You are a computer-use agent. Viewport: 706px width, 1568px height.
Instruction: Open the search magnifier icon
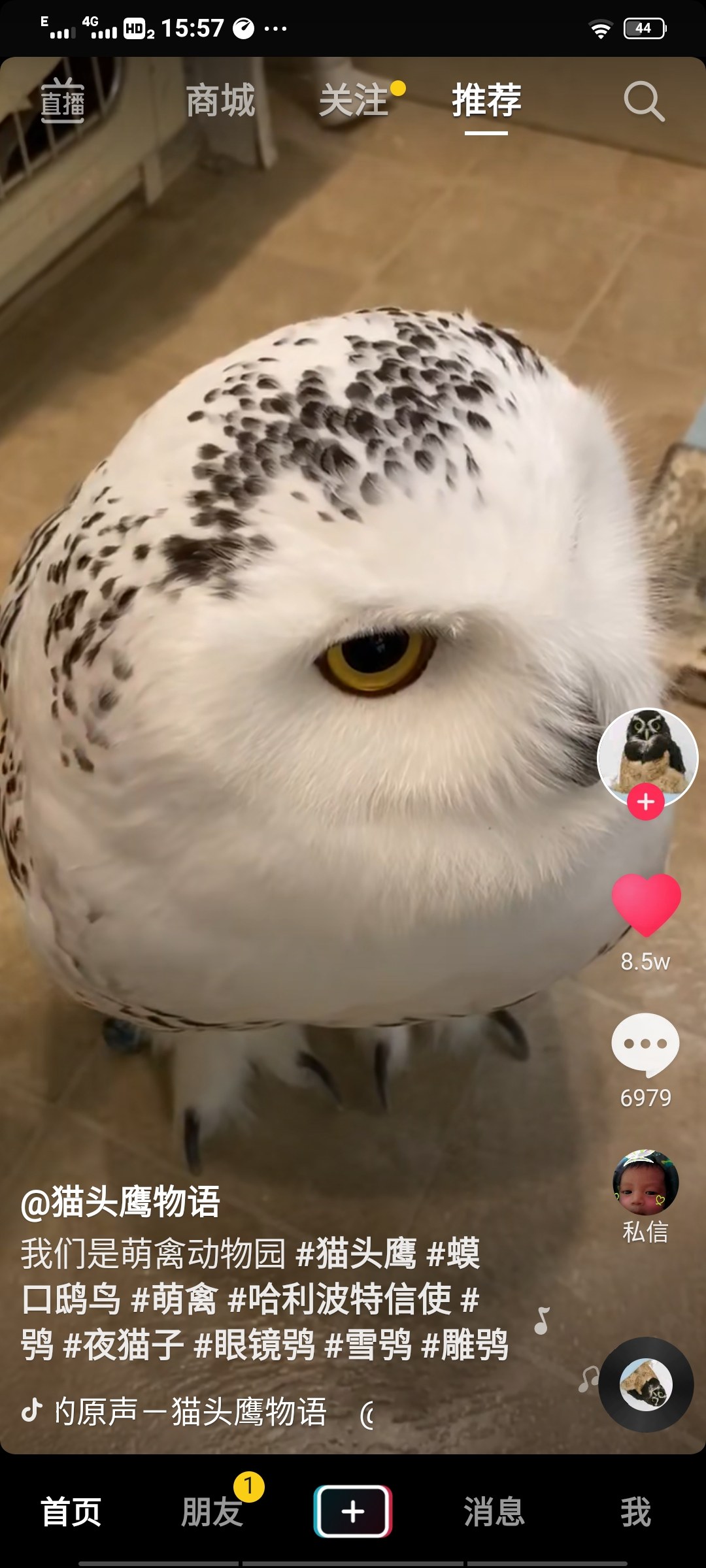[x=644, y=101]
